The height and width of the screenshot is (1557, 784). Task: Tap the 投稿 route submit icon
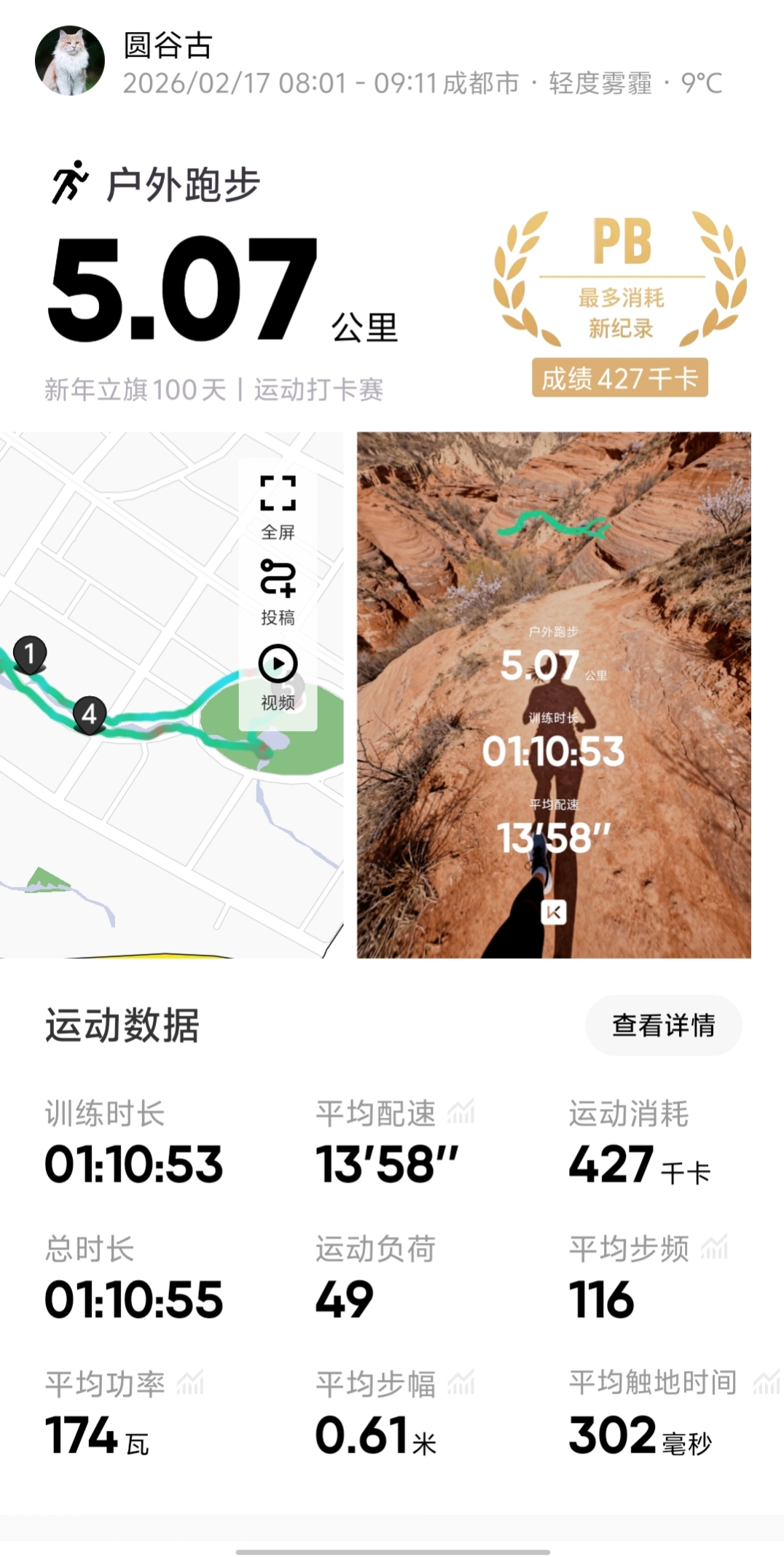tap(278, 591)
